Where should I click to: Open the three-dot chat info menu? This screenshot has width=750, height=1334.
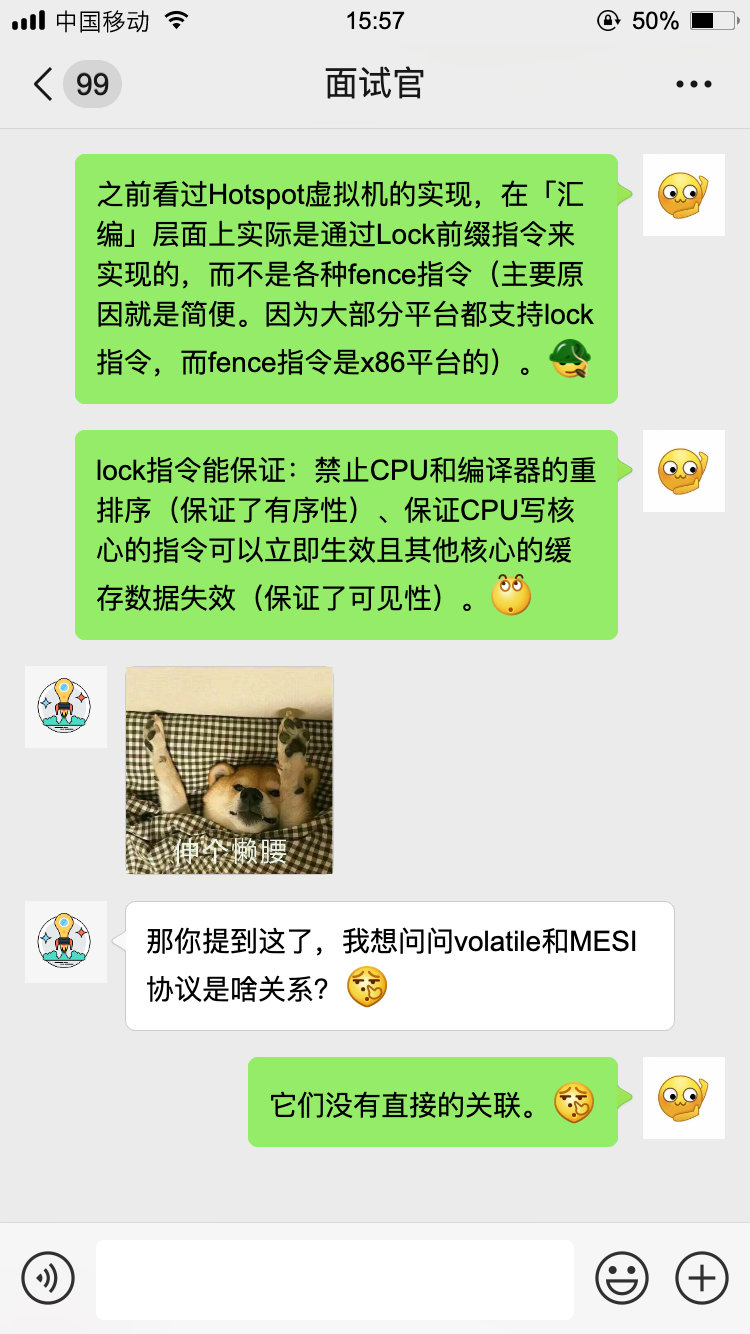click(693, 84)
